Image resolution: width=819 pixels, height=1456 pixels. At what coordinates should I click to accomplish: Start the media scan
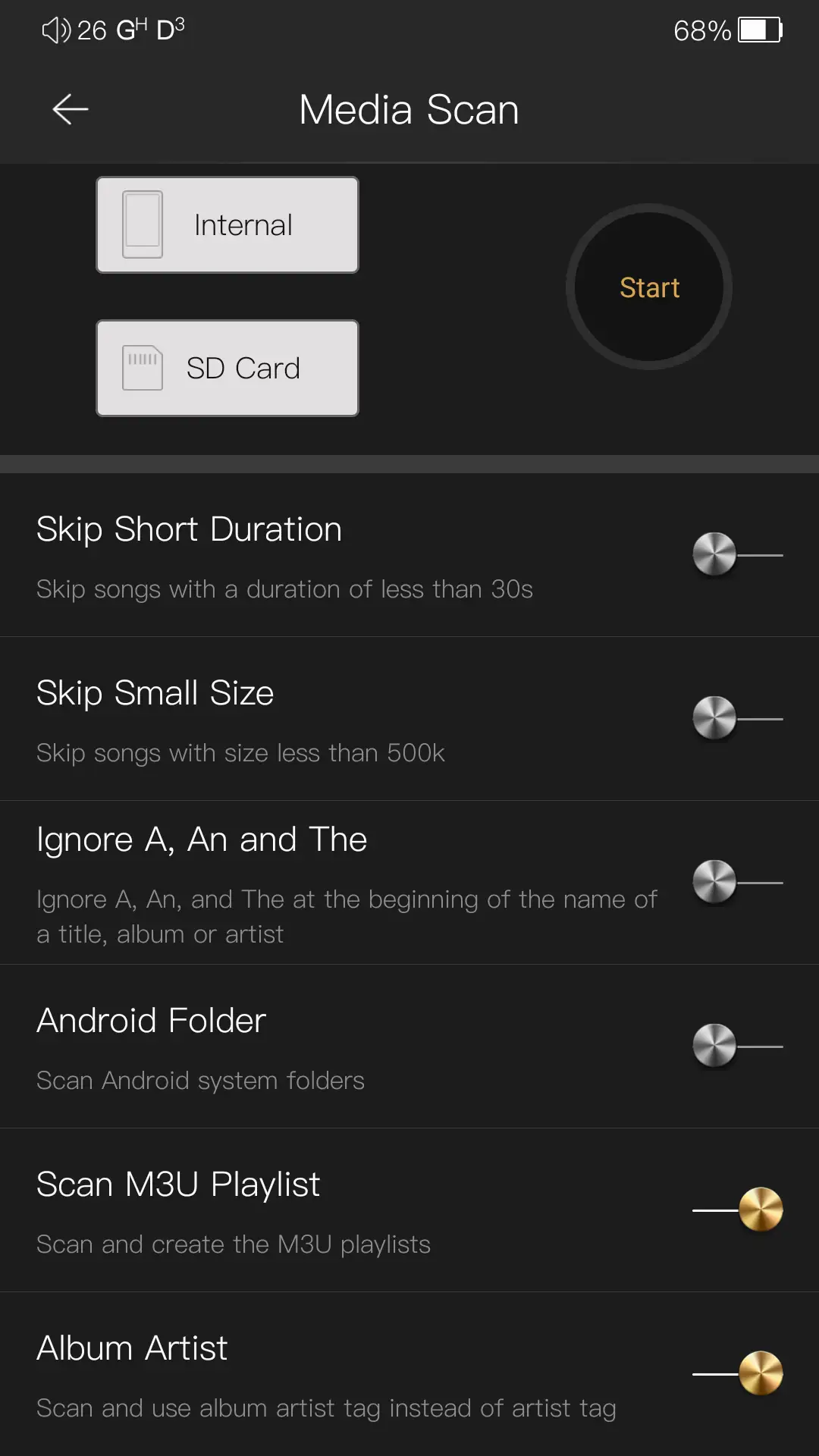[649, 287]
